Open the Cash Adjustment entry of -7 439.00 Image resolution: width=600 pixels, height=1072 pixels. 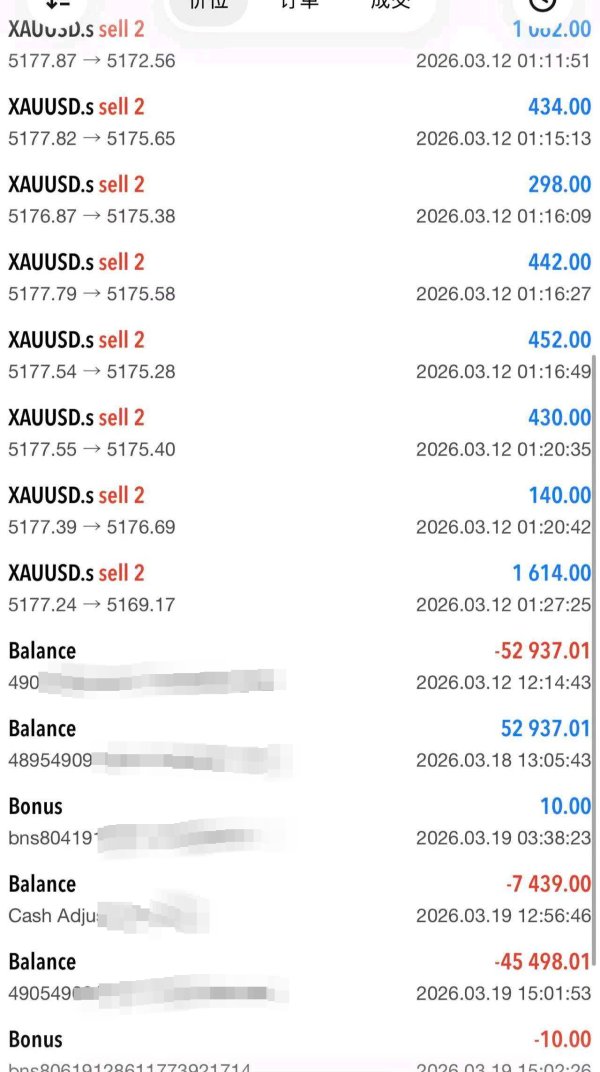(x=300, y=899)
